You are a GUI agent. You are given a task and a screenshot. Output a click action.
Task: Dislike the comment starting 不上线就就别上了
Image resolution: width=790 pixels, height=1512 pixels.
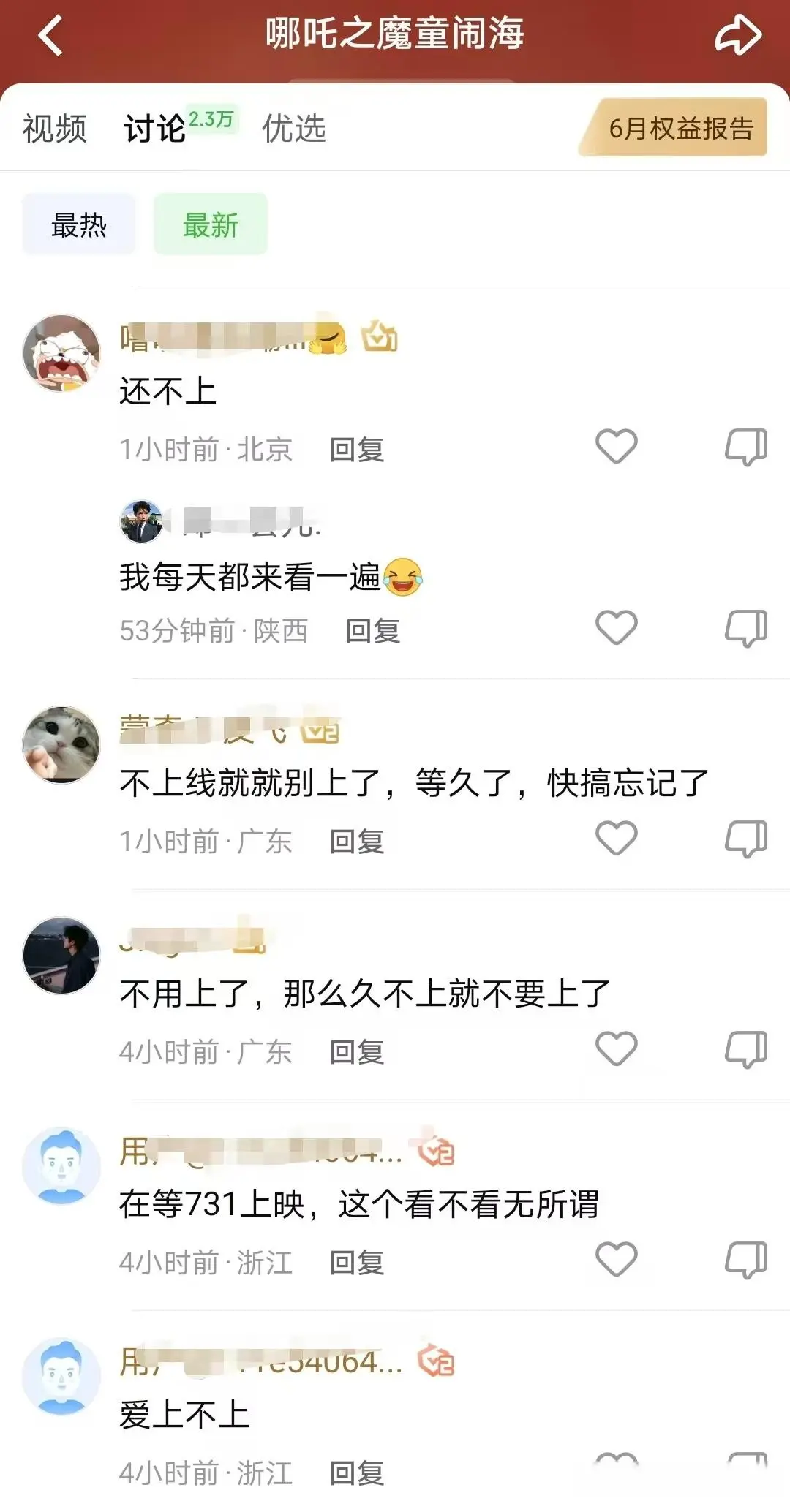coord(745,838)
